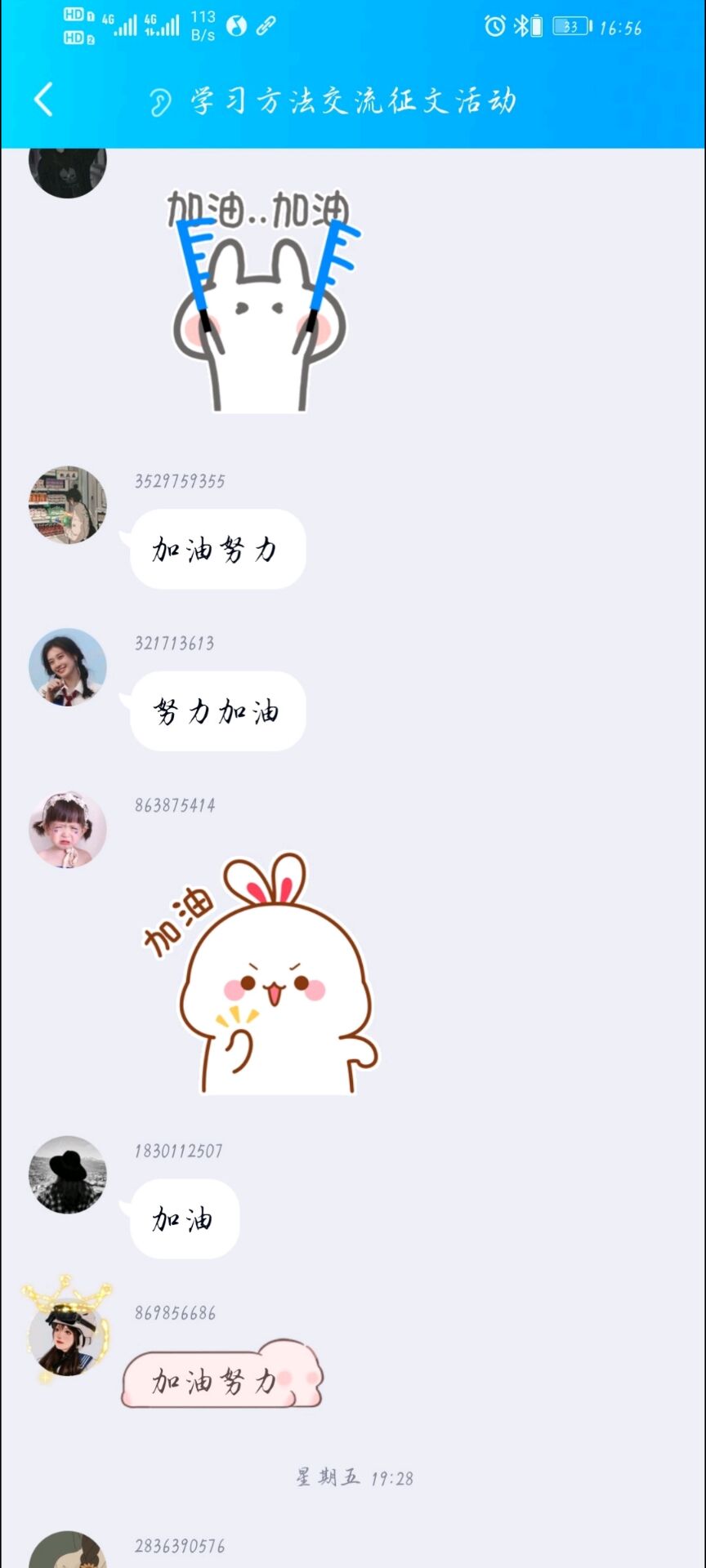Open avatar of user 1830112507
Screen dimensions: 706x1568
point(68,1174)
